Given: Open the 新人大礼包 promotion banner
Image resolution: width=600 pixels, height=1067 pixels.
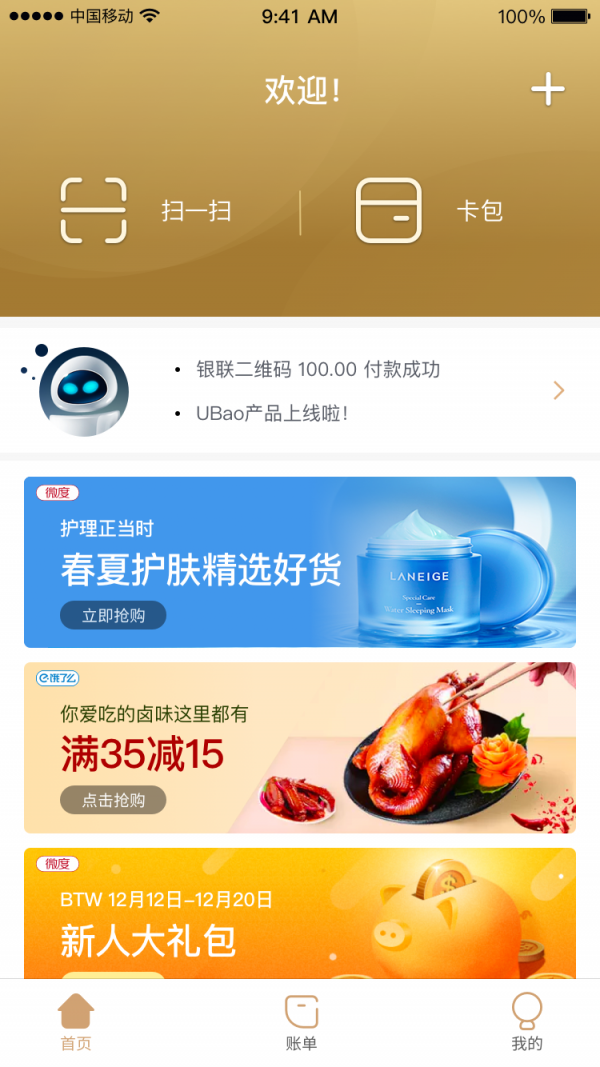Looking at the screenshot, I should 300,912.
